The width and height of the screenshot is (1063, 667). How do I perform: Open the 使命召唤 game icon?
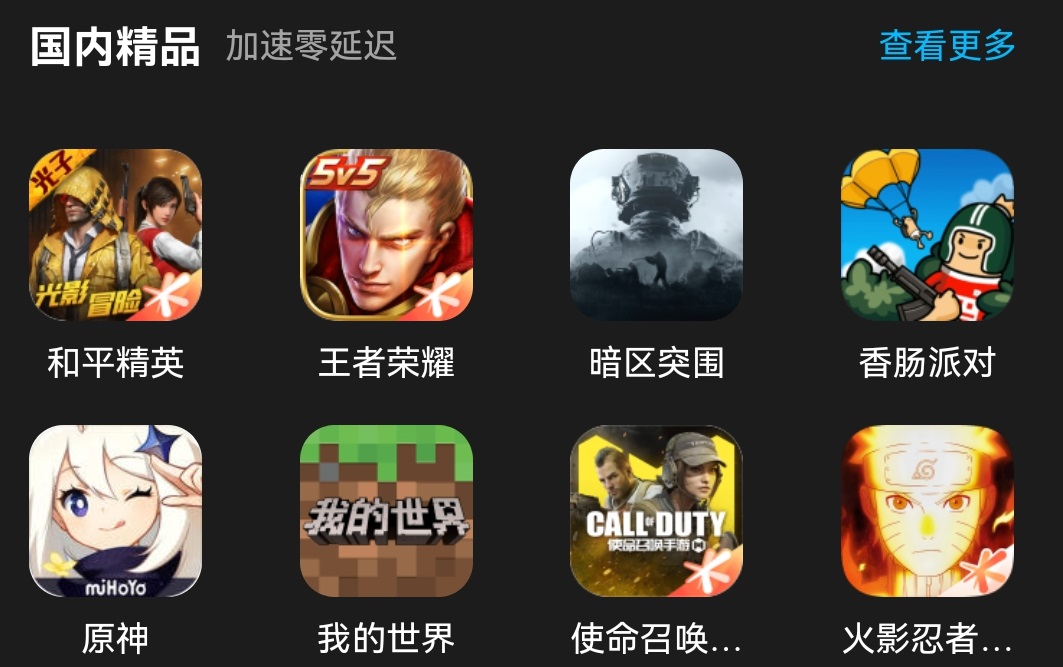click(656, 511)
